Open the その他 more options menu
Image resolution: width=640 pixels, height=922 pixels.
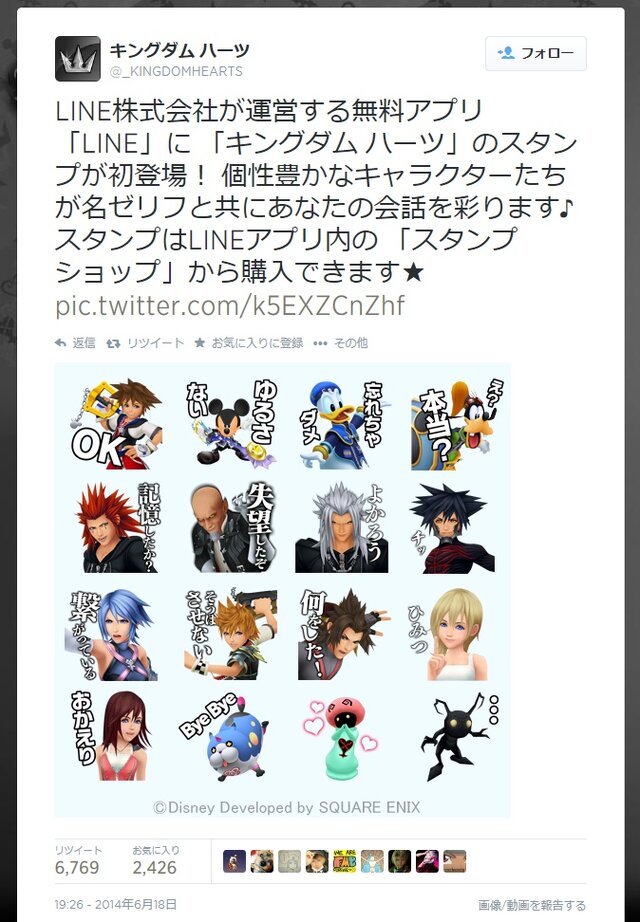341,343
